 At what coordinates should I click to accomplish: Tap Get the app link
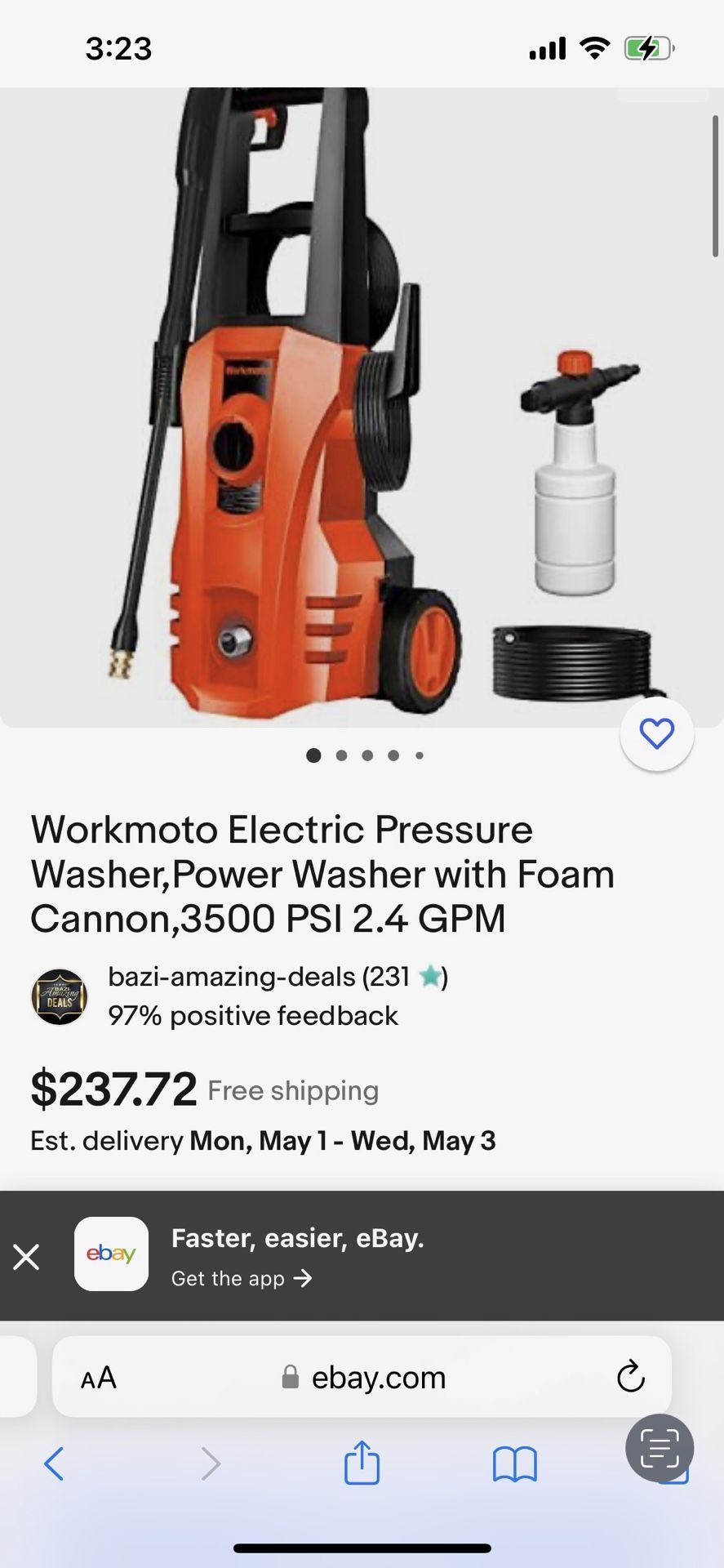tap(241, 1278)
